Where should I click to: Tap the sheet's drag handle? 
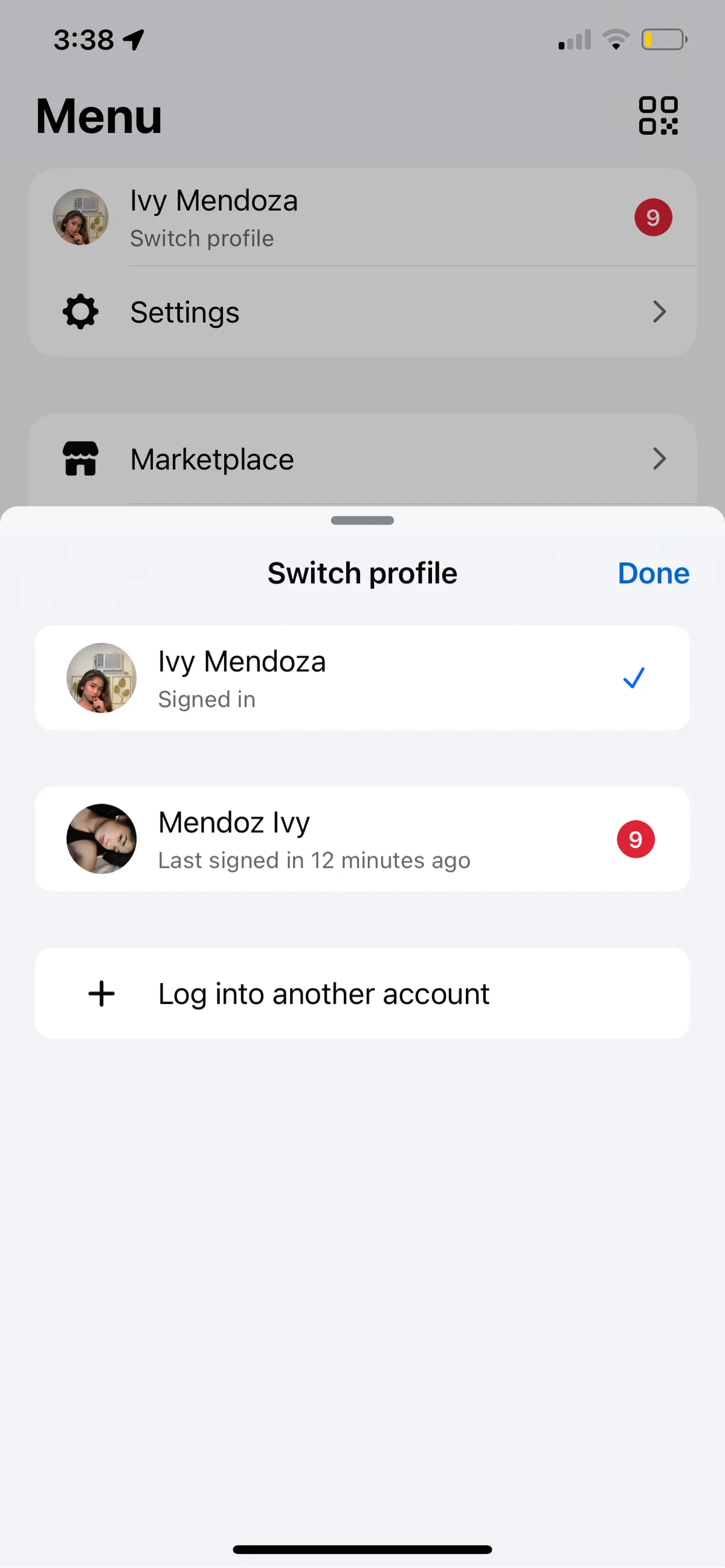coord(362,520)
